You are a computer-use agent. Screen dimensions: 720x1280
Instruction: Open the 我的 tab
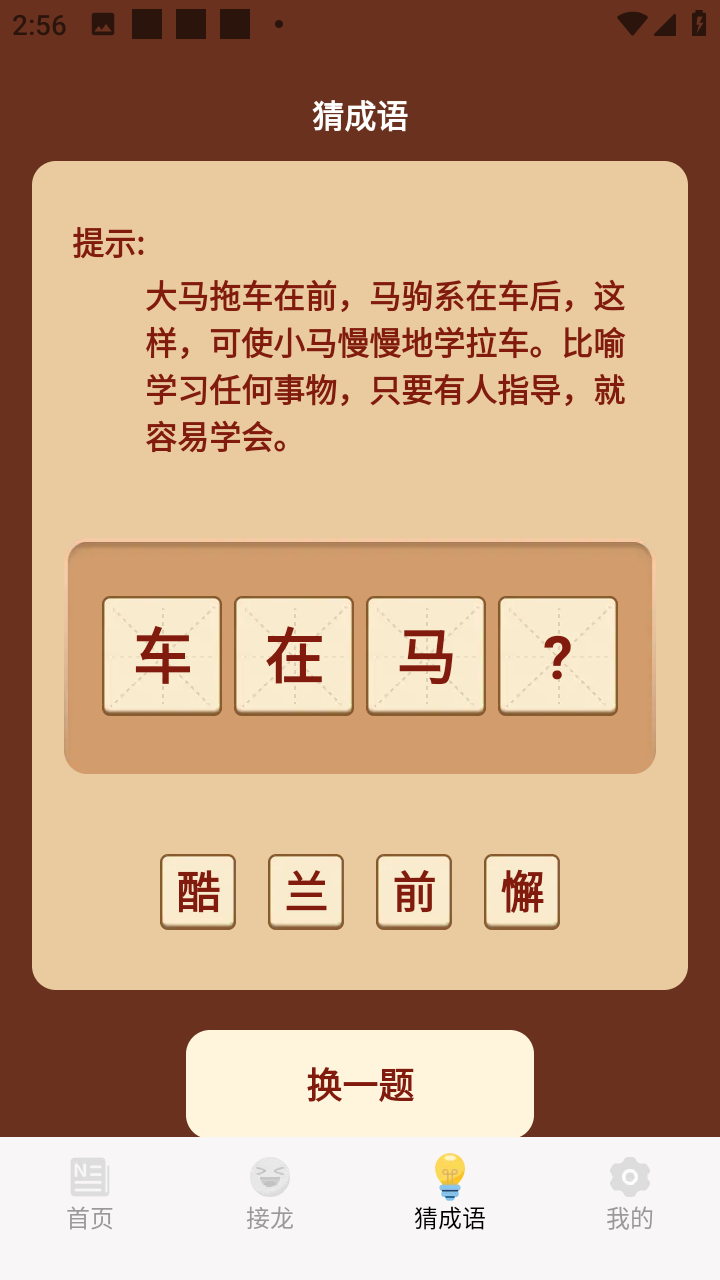630,1195
